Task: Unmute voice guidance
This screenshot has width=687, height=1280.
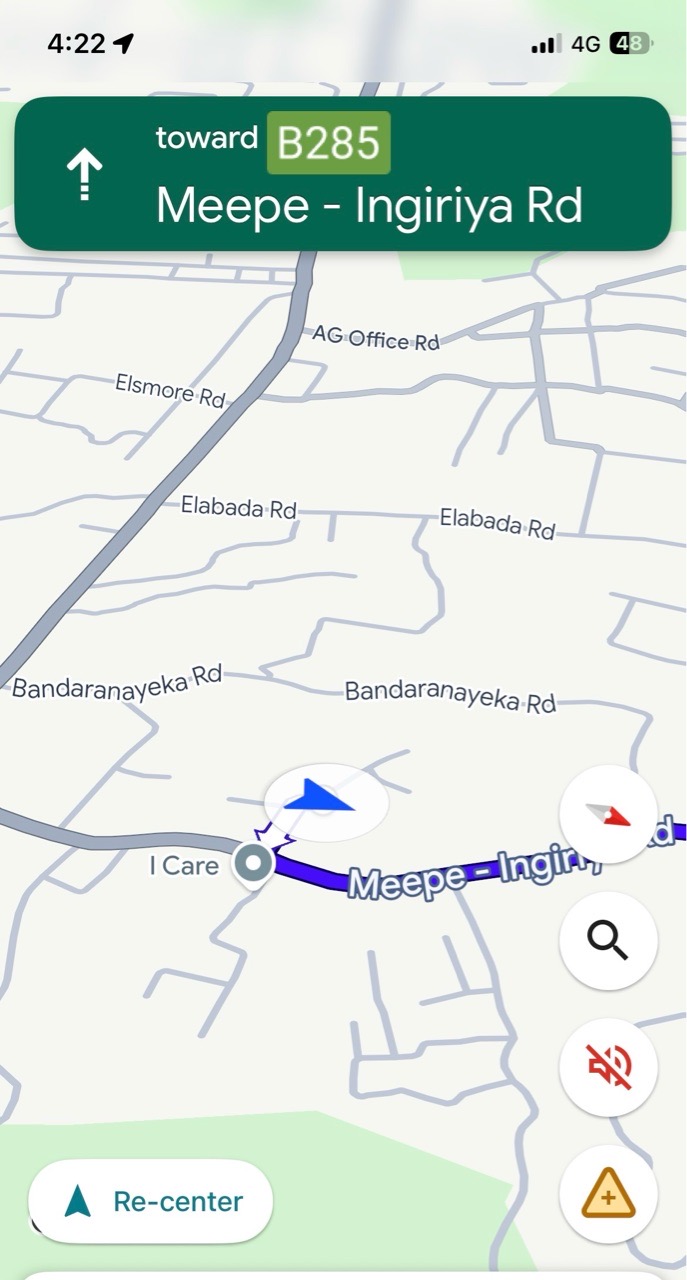Action: point(608,1067)
